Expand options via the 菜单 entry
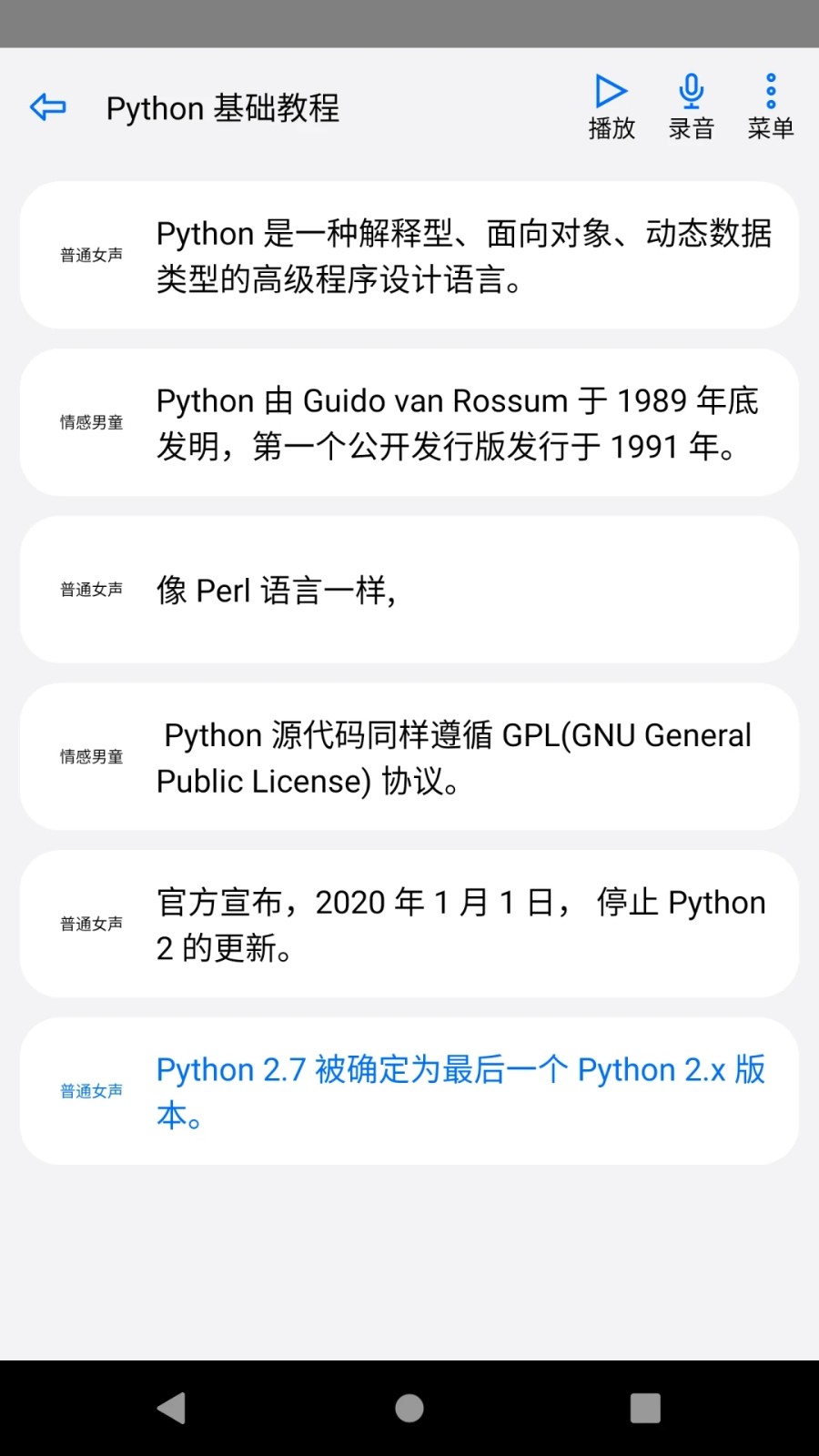819x1456 pixels. point(770,107)
